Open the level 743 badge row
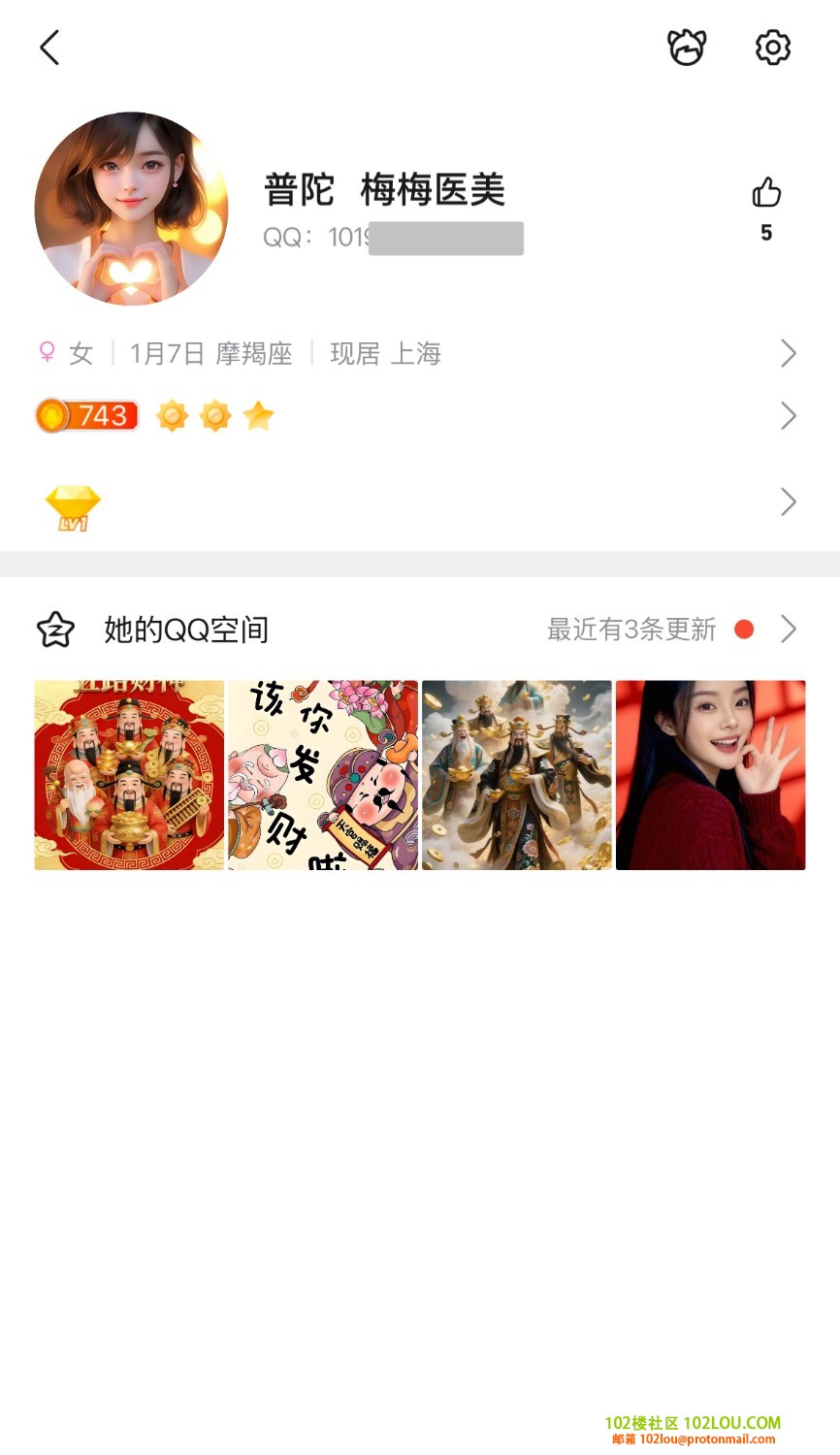This screenshot has width=840, height=1455. pos(417,416)
